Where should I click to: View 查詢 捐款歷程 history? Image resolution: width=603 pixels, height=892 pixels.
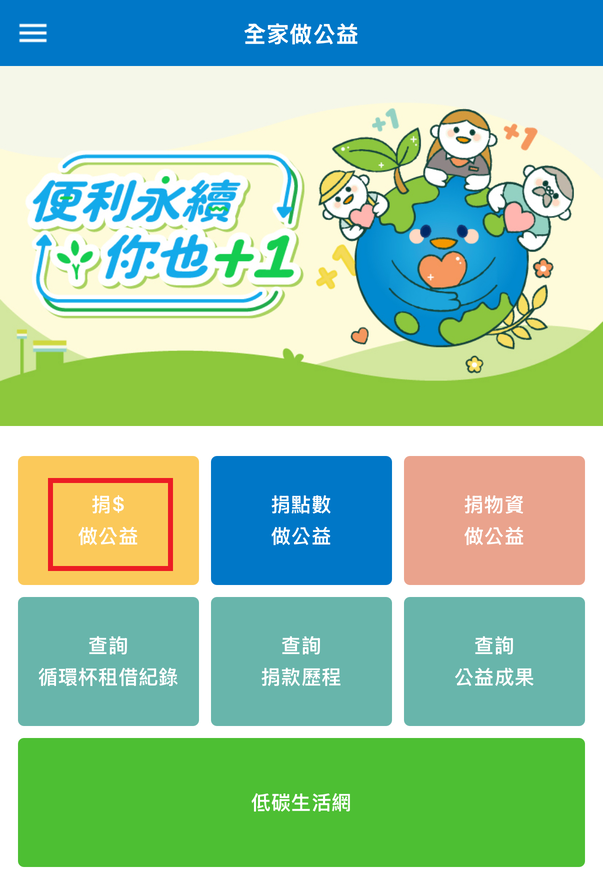(x=301, y=661)
